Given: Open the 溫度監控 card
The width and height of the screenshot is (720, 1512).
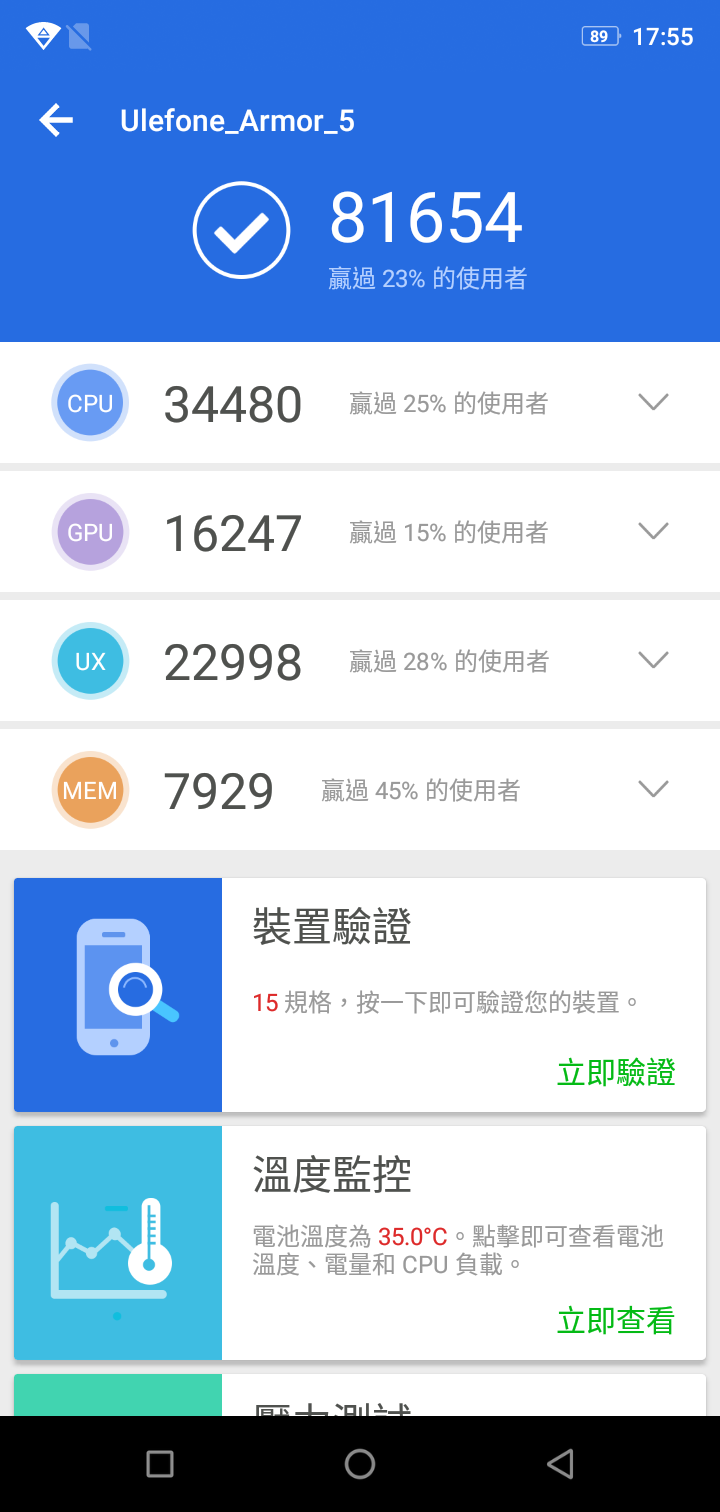Looking at the screenshot, I should click(x=360, y=1243).
